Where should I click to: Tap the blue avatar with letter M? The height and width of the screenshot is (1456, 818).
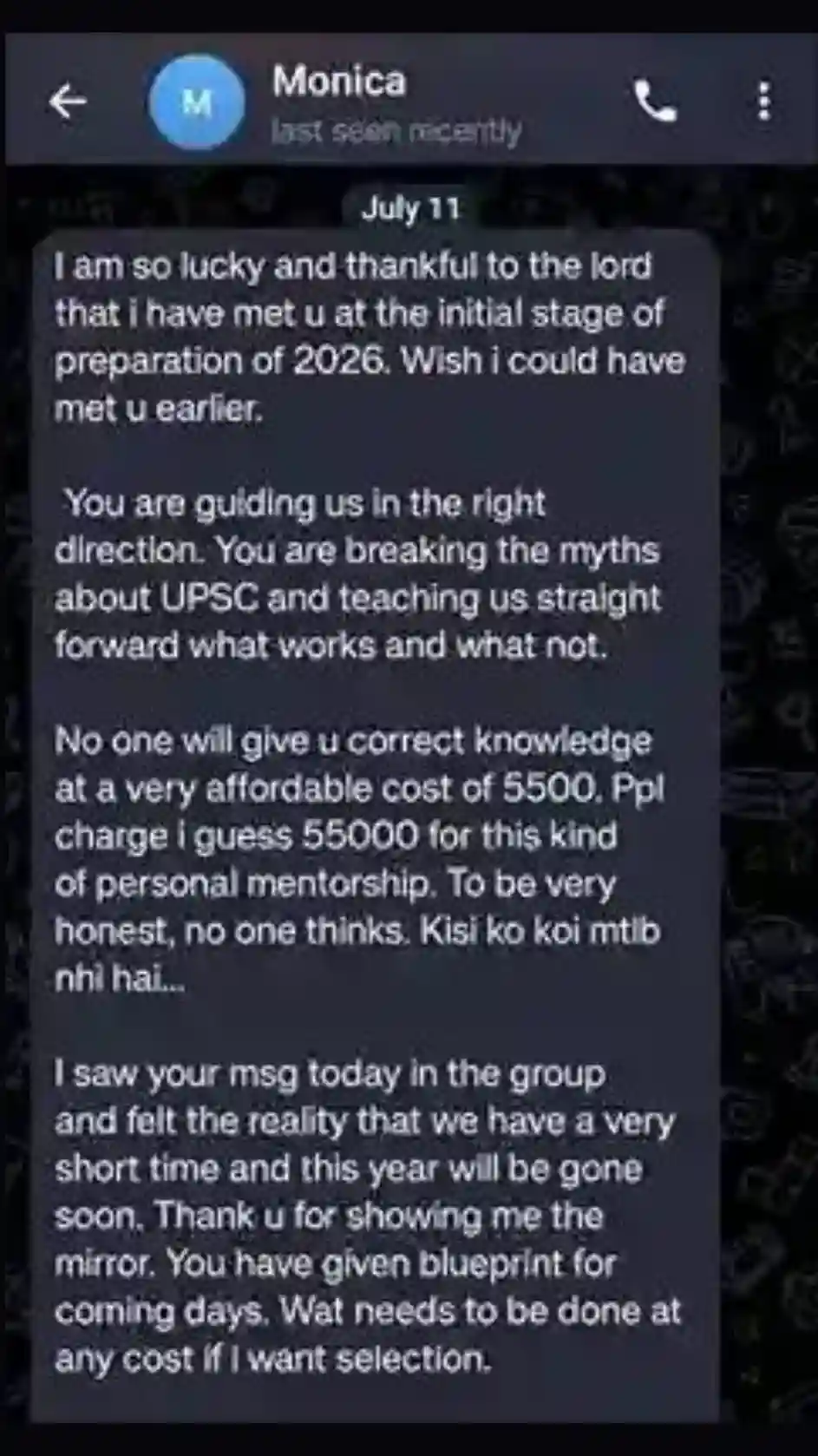(198, 104)
